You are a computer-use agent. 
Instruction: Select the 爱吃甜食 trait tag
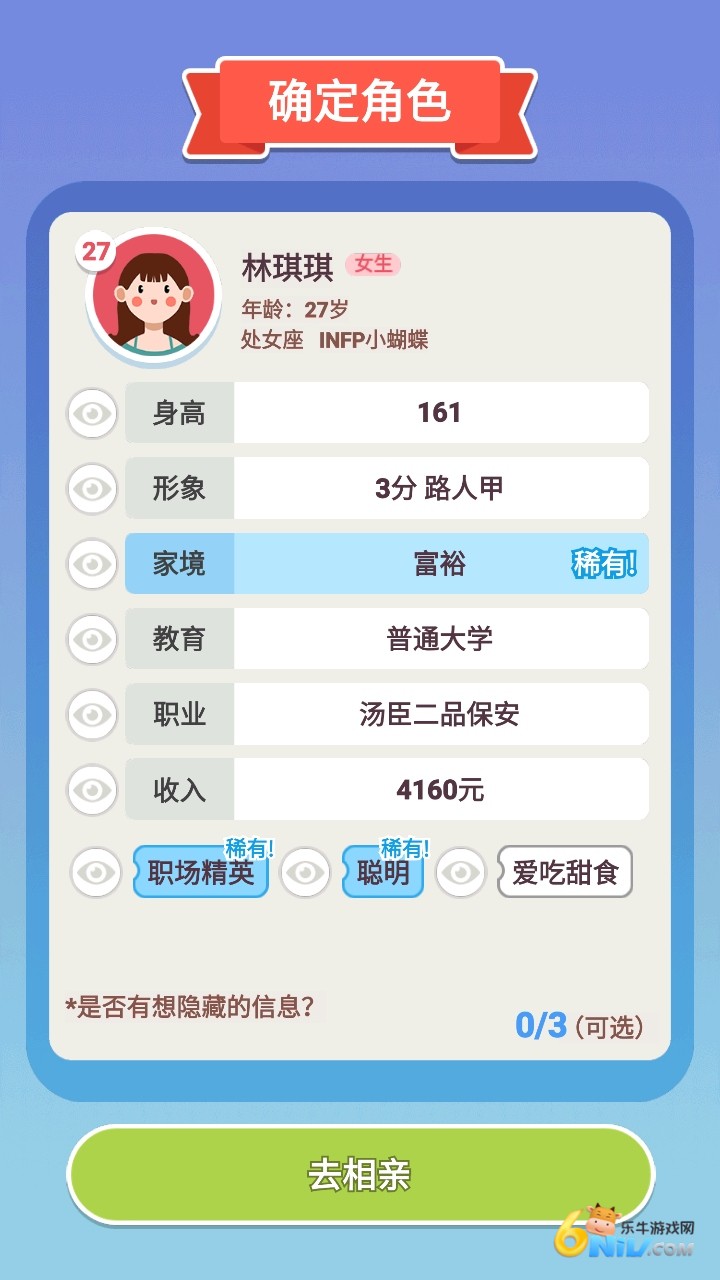coord(565,872)
